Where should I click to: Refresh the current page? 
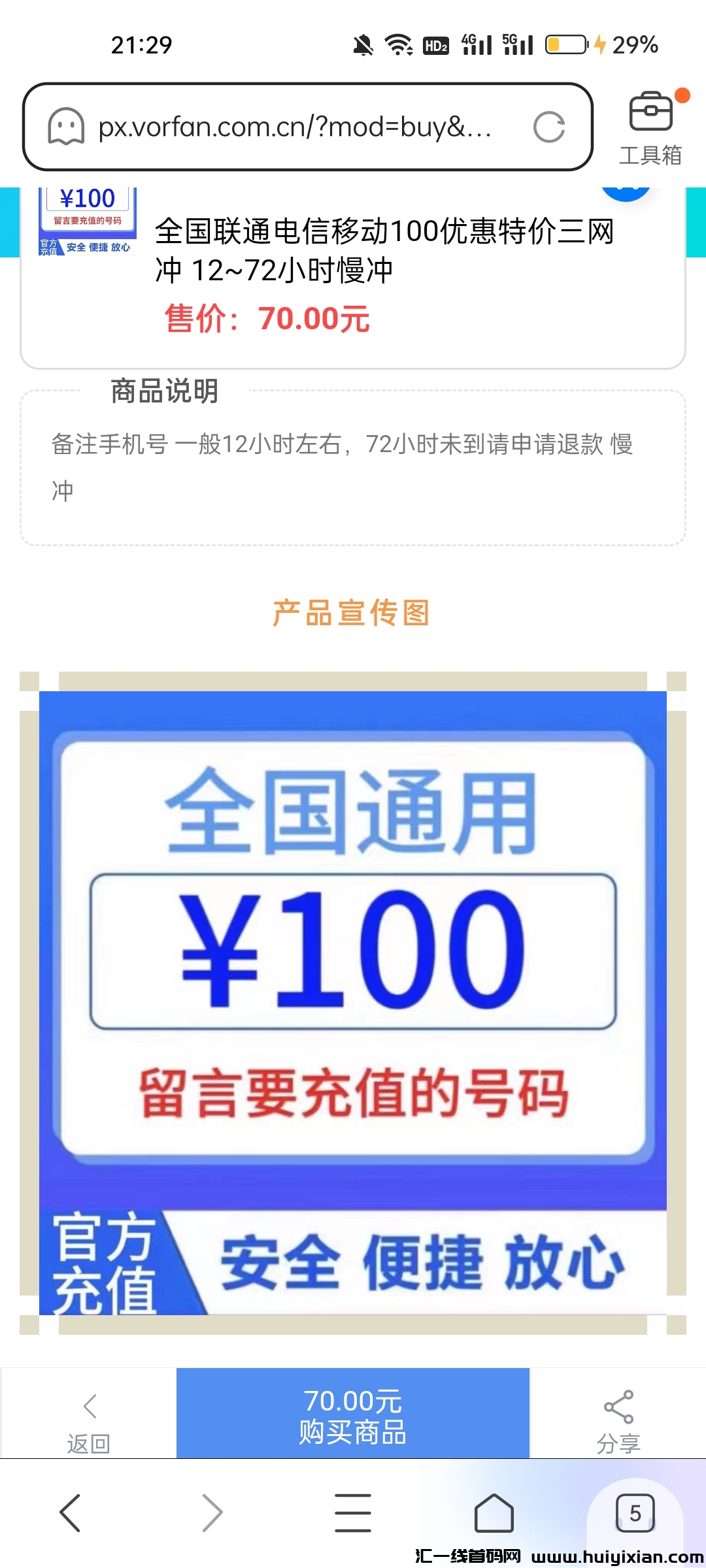(x=550, y=128)
